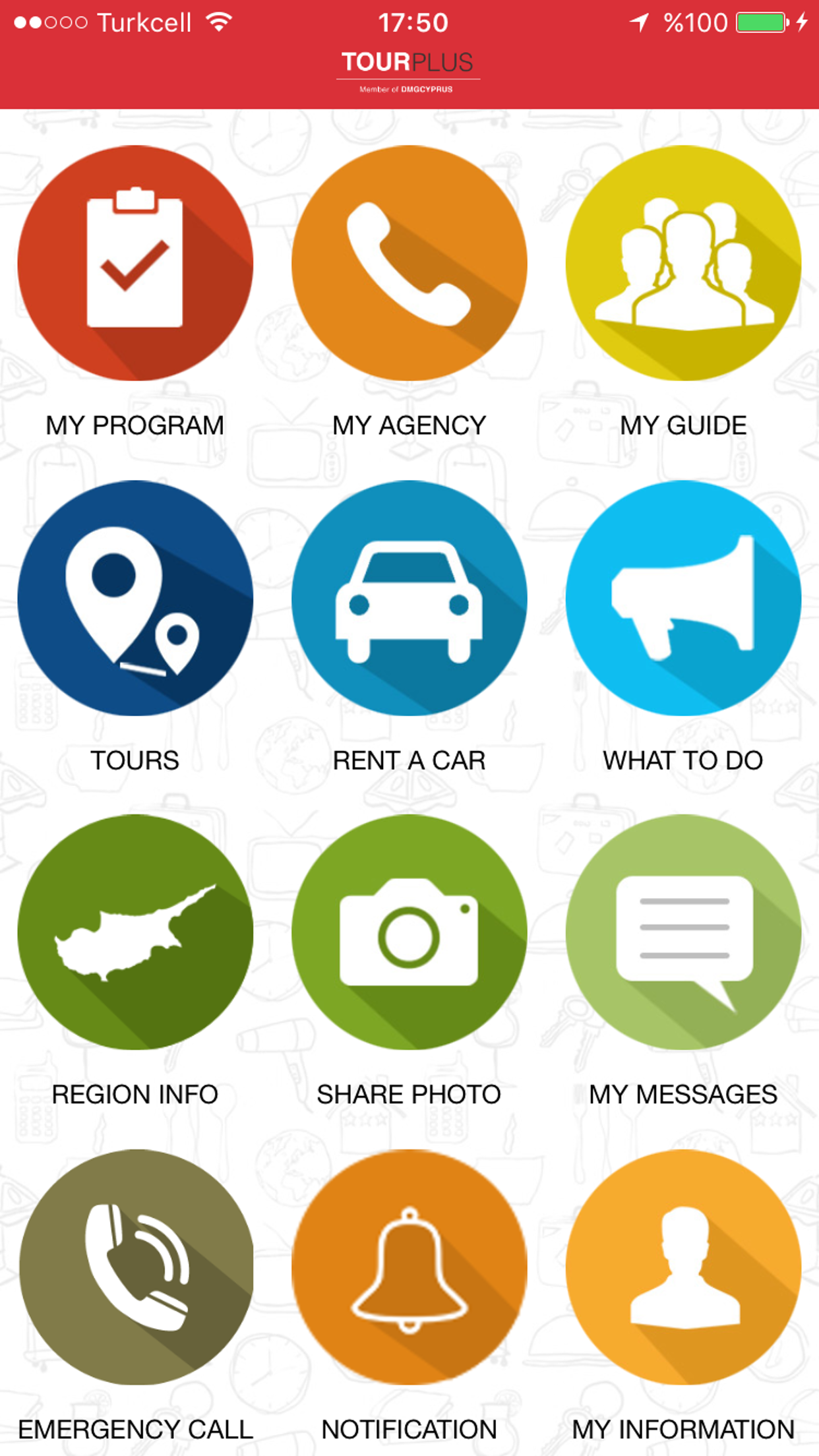Open What To Do

pyautogui.click(x=684, y=598)
